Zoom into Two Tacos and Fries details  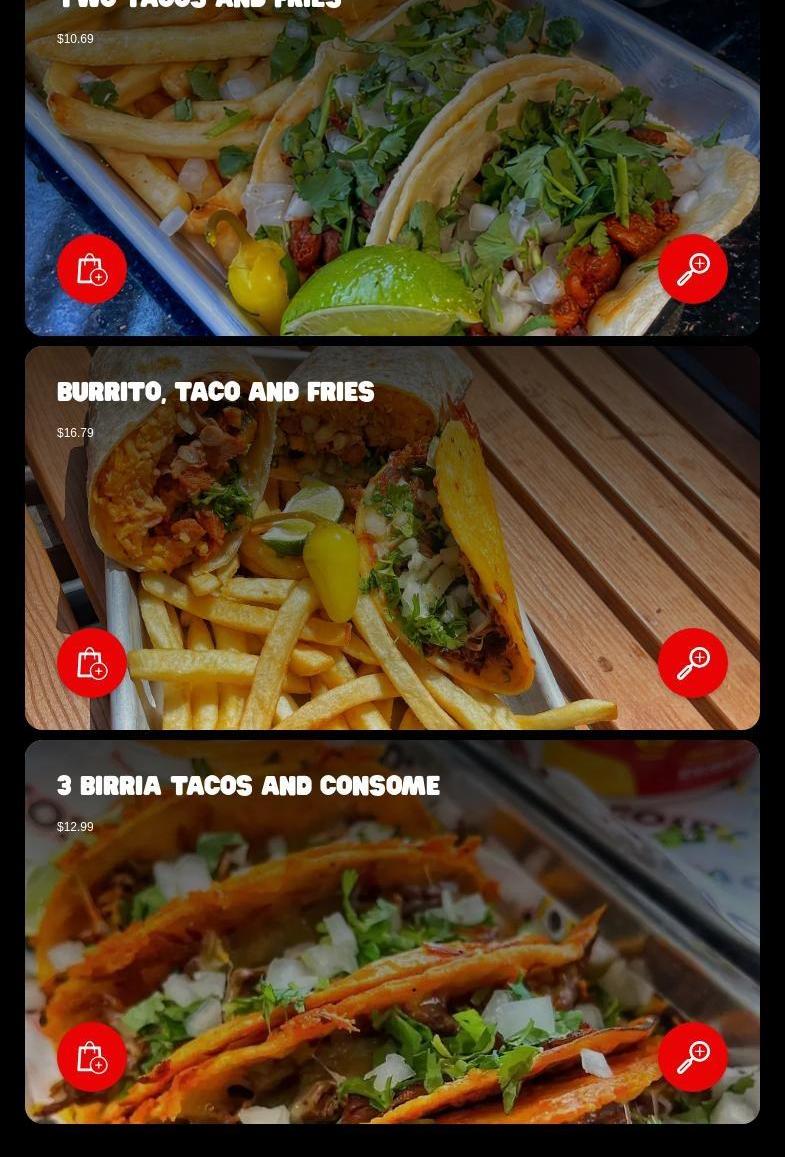point(693,269)
